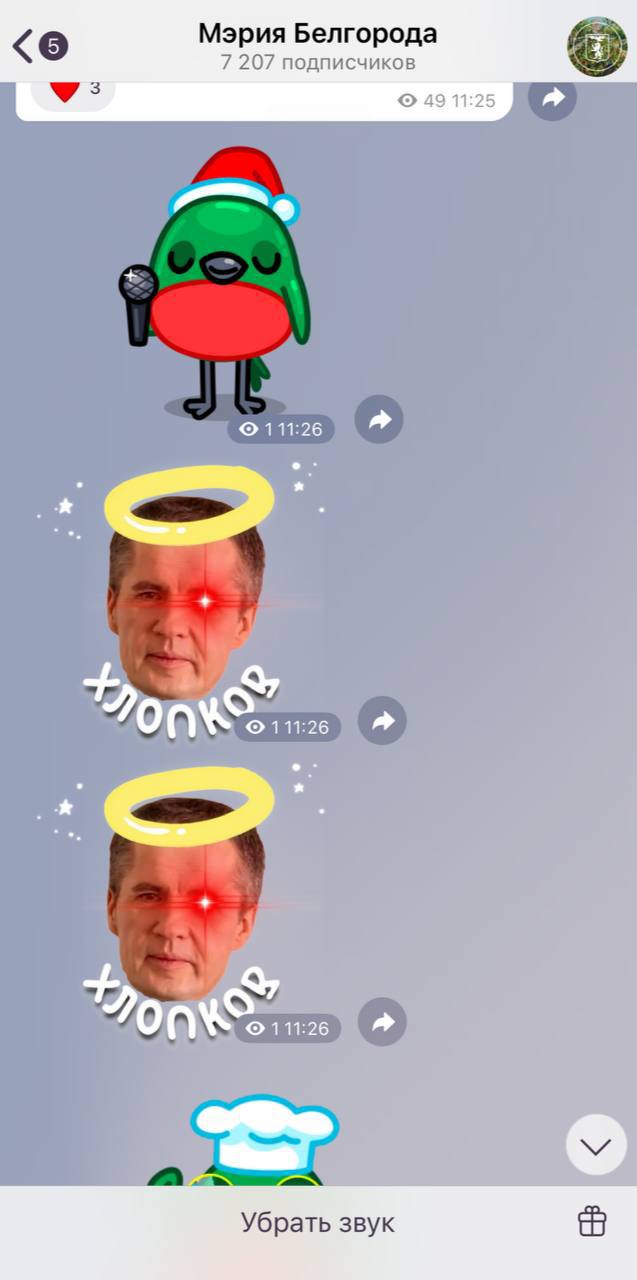Image resolution: width=637 pixels, height=1280 pixels.
Task: Open the second Хлопков sticker
Action: click(185, 900)
